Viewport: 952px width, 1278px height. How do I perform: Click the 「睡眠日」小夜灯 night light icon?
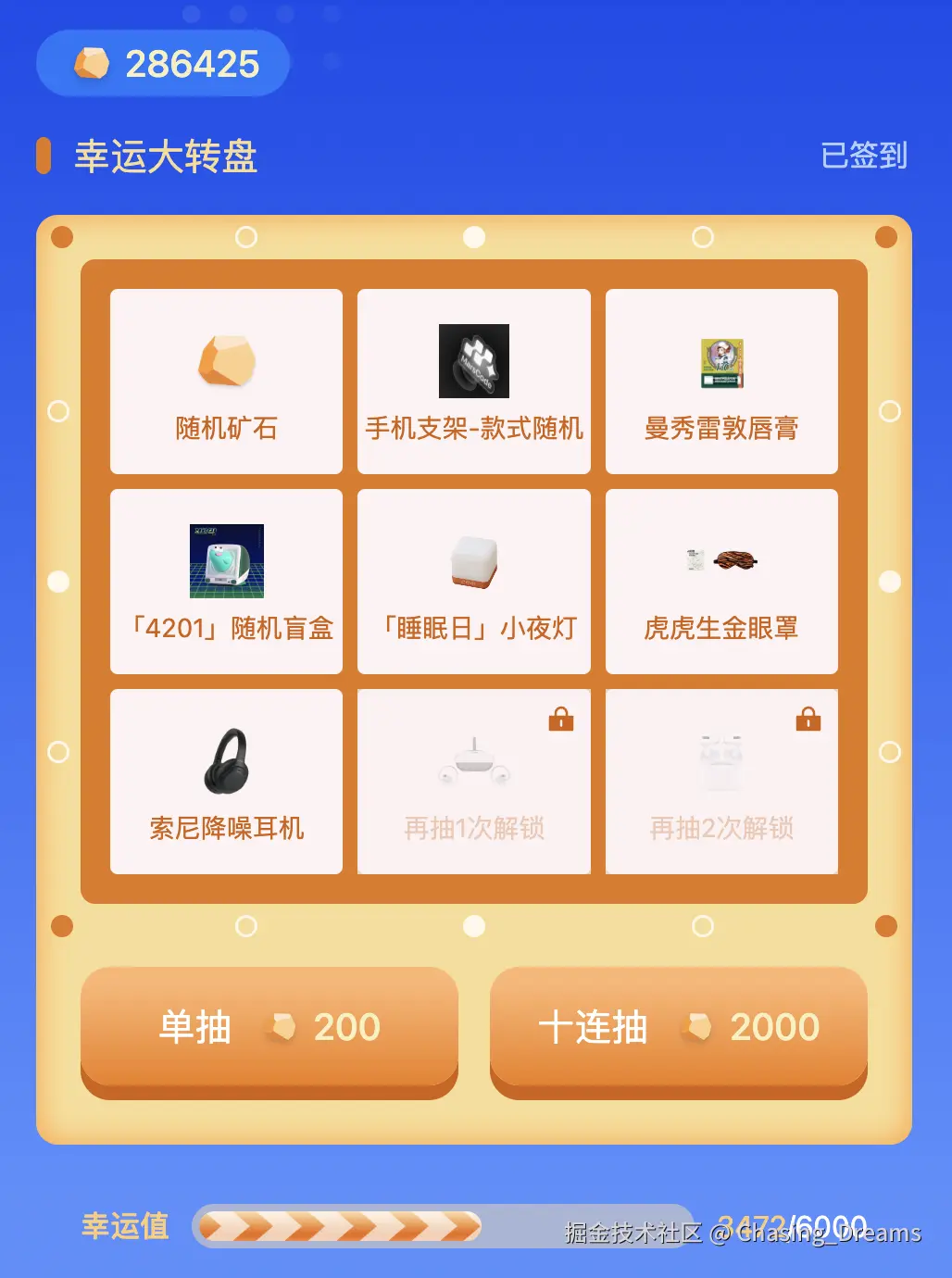click(x=473, y=562)
